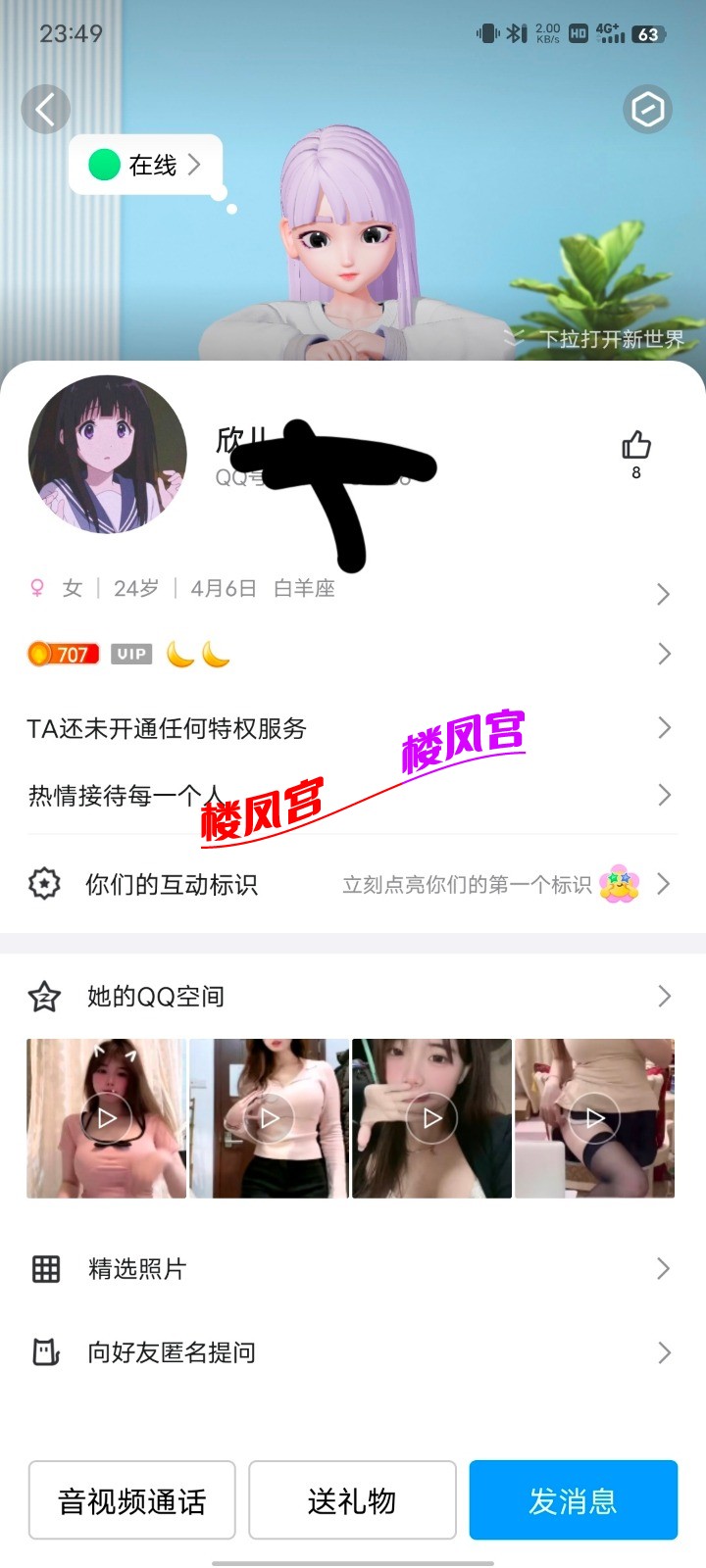Go back using the top-left arrow

[45, 109]
